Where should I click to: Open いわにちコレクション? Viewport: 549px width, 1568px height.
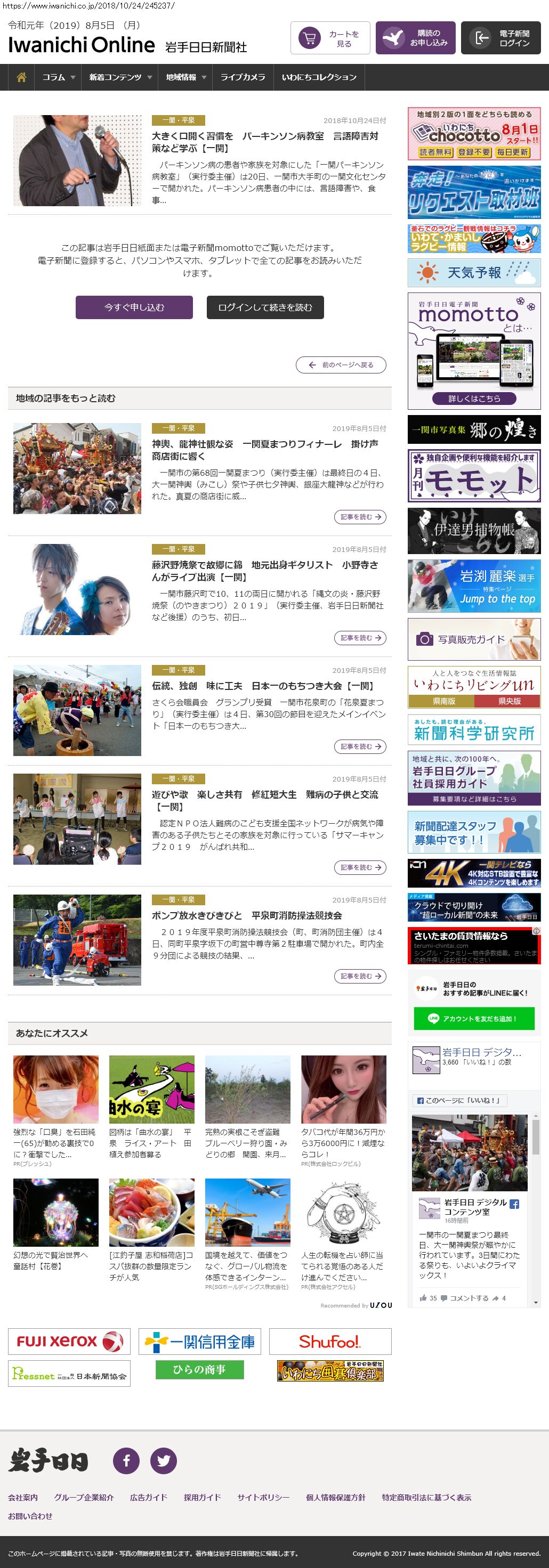click(x=319, y=77)
